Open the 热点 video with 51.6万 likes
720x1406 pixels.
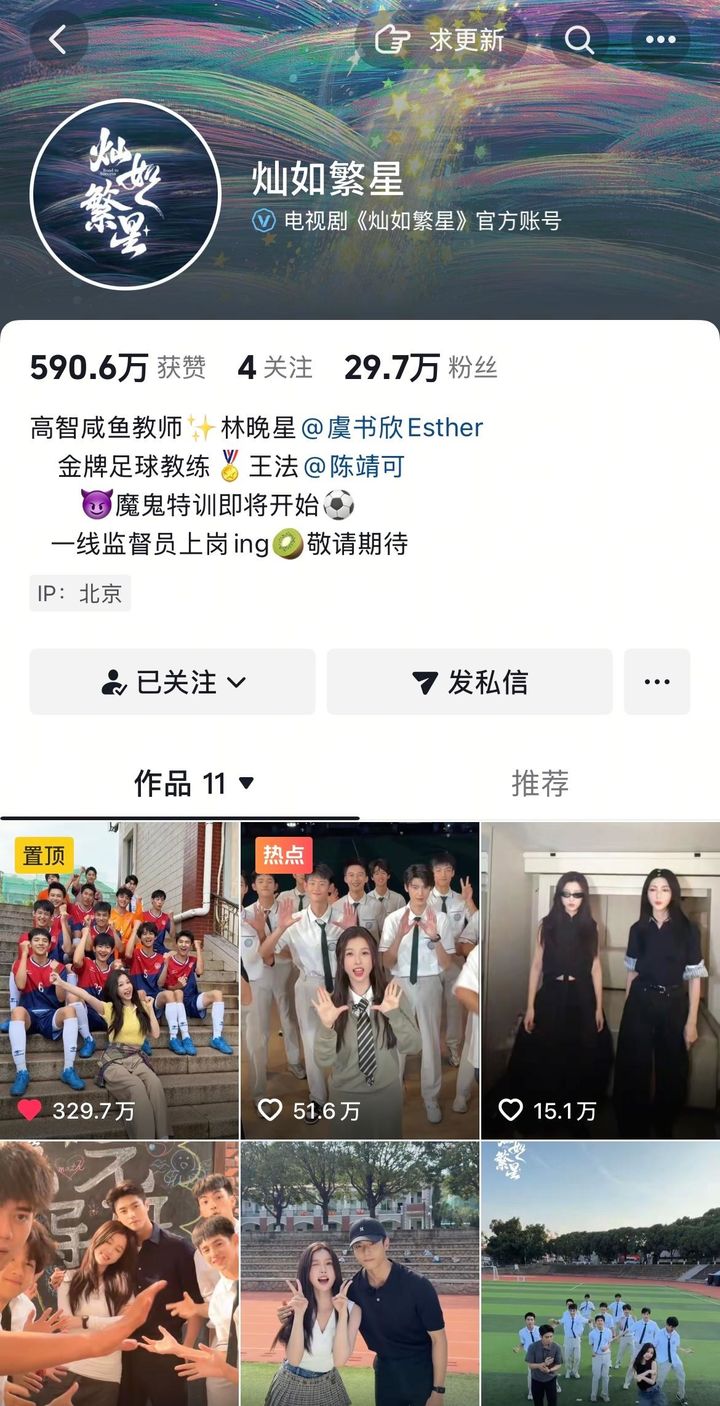point(360,980)
